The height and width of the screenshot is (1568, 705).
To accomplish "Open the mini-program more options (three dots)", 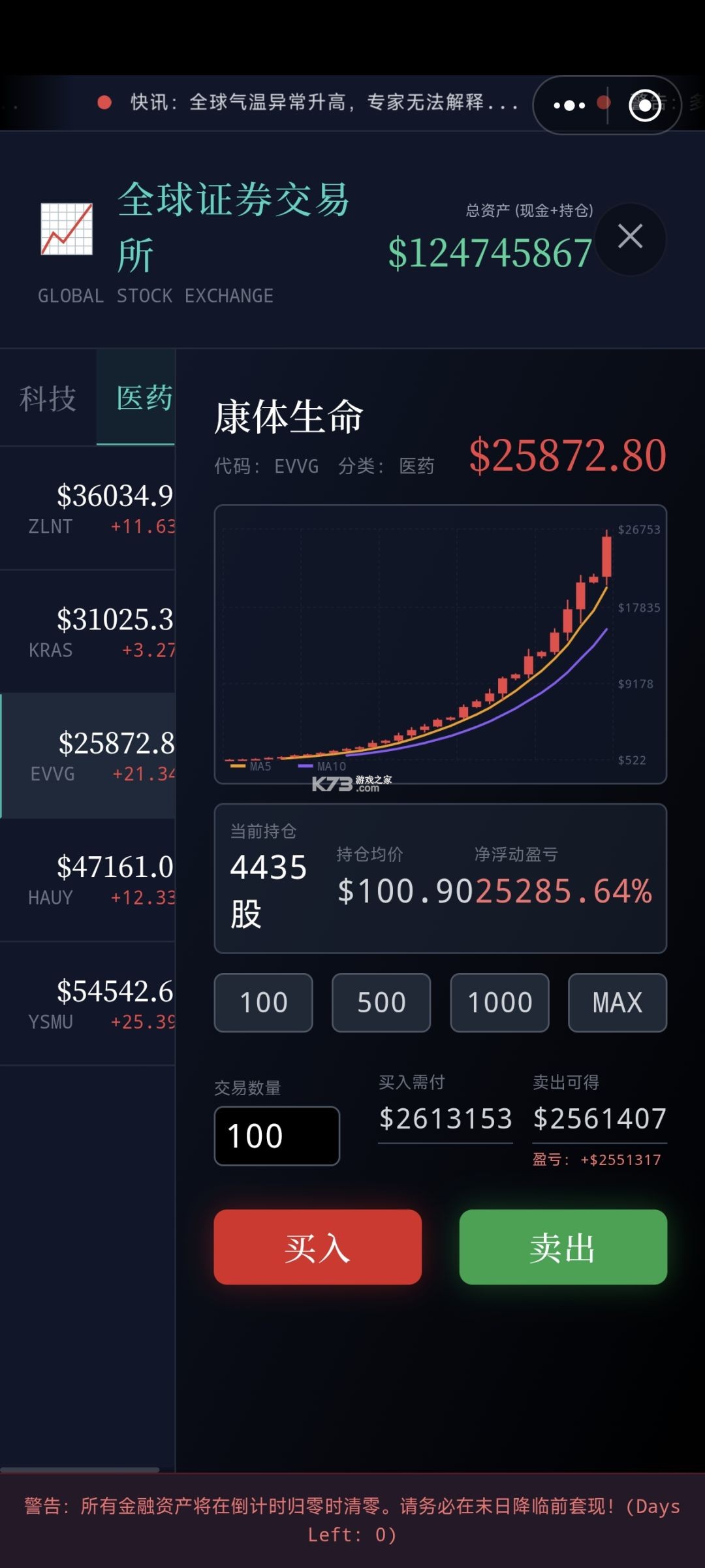I will click(570, 104).
